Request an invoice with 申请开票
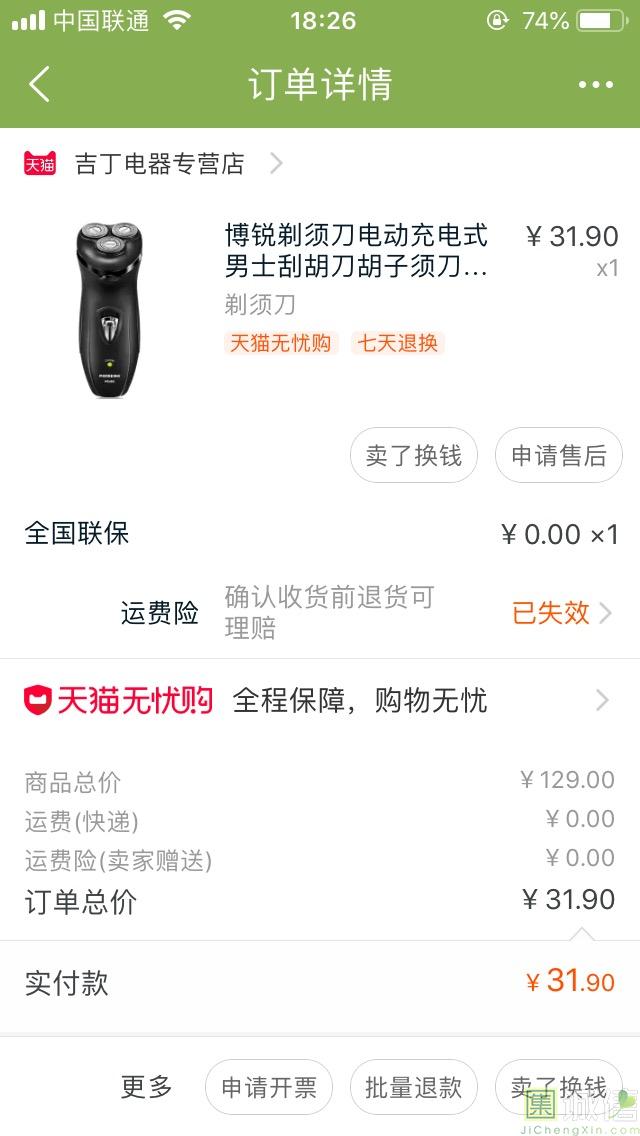The image size is (640, 1136). pos(268,1087)
